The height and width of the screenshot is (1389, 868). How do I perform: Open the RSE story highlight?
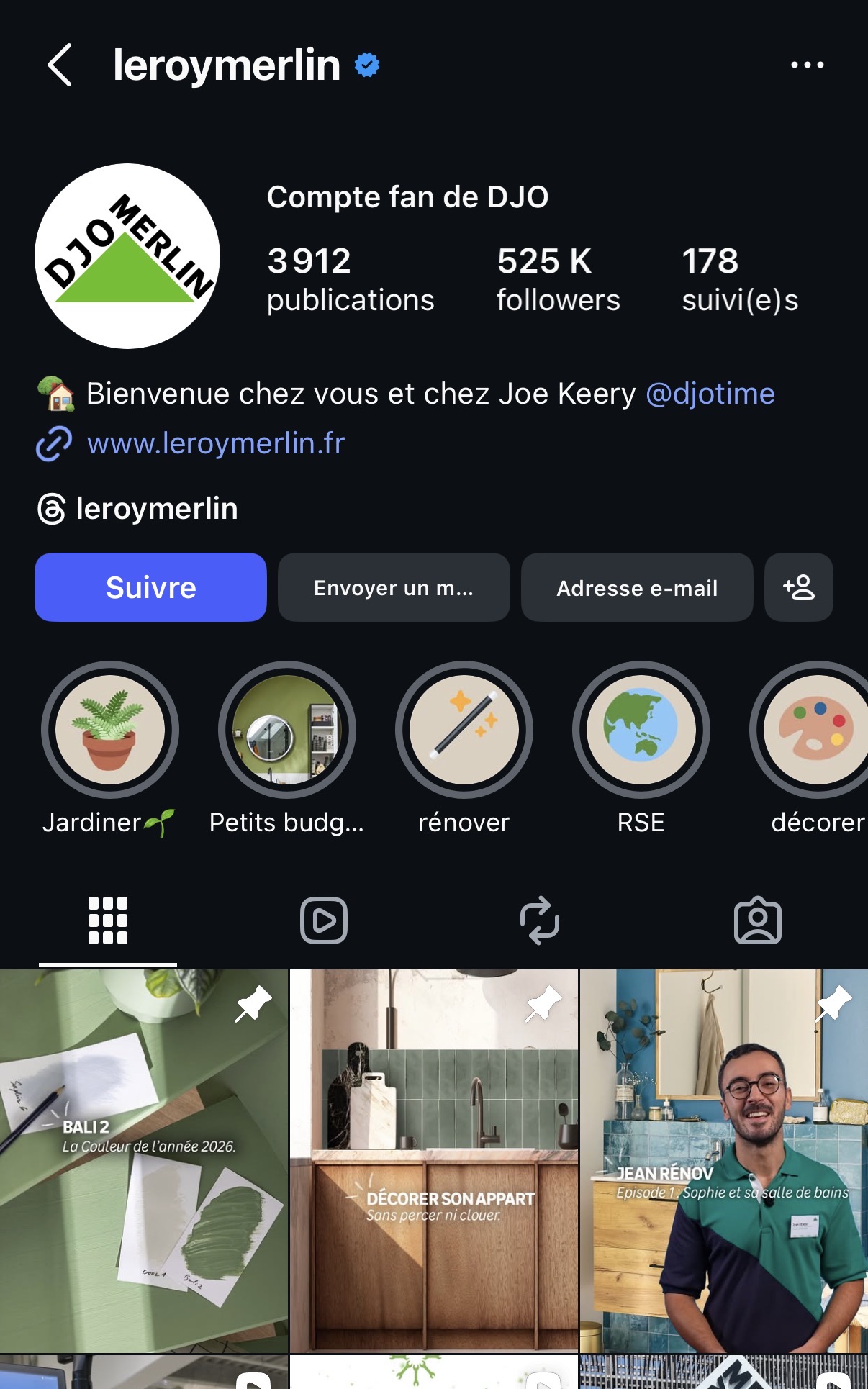point(641,730)
